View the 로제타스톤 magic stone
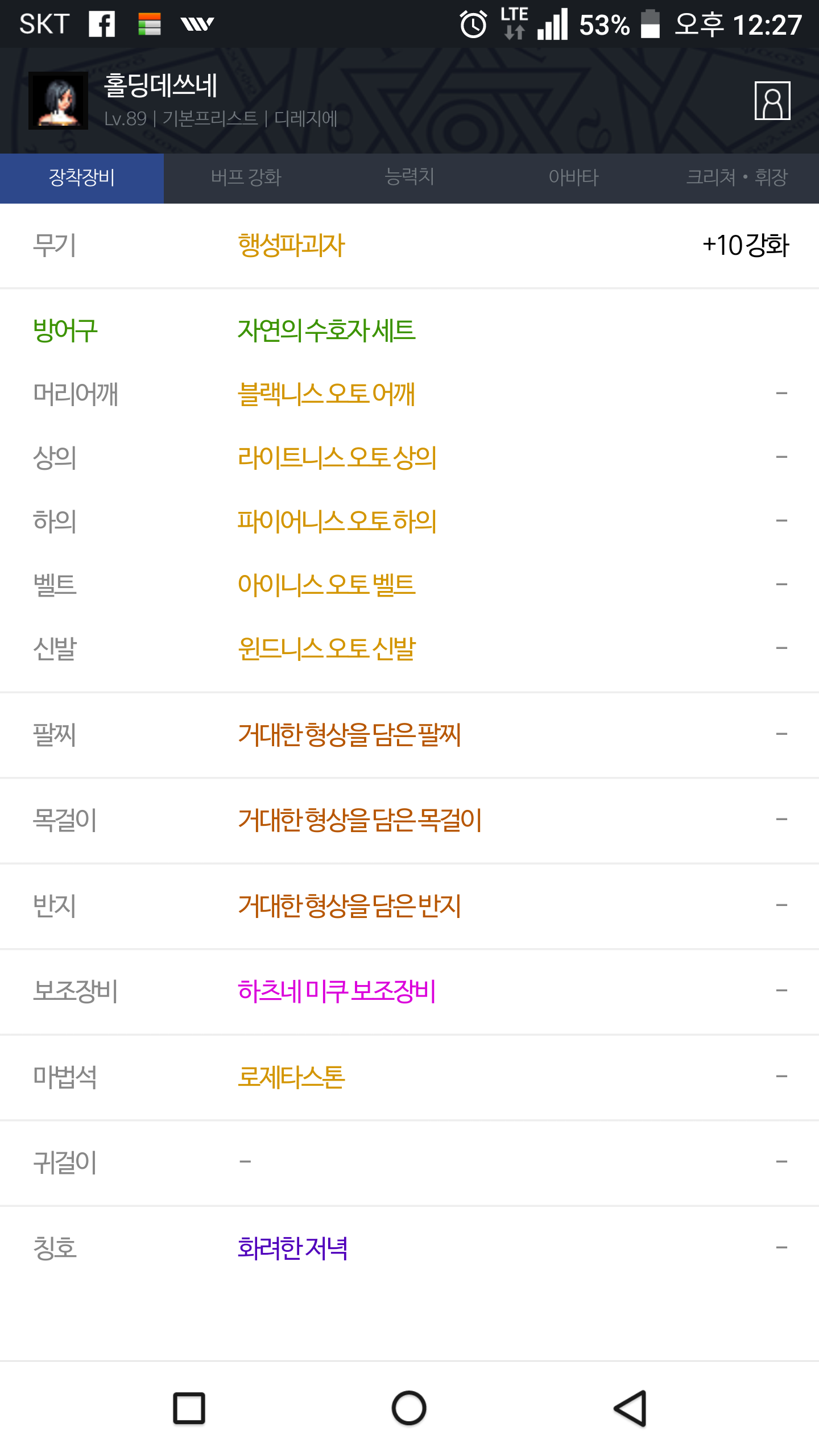 (291, 1077)
